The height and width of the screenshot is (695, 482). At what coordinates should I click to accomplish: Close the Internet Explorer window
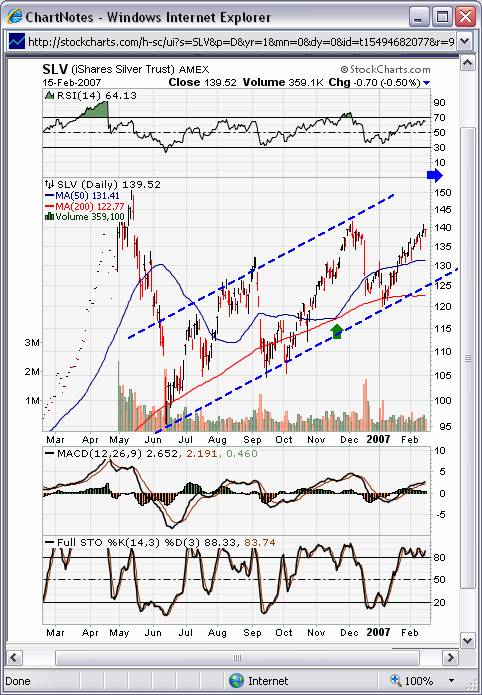pos(466,17)
